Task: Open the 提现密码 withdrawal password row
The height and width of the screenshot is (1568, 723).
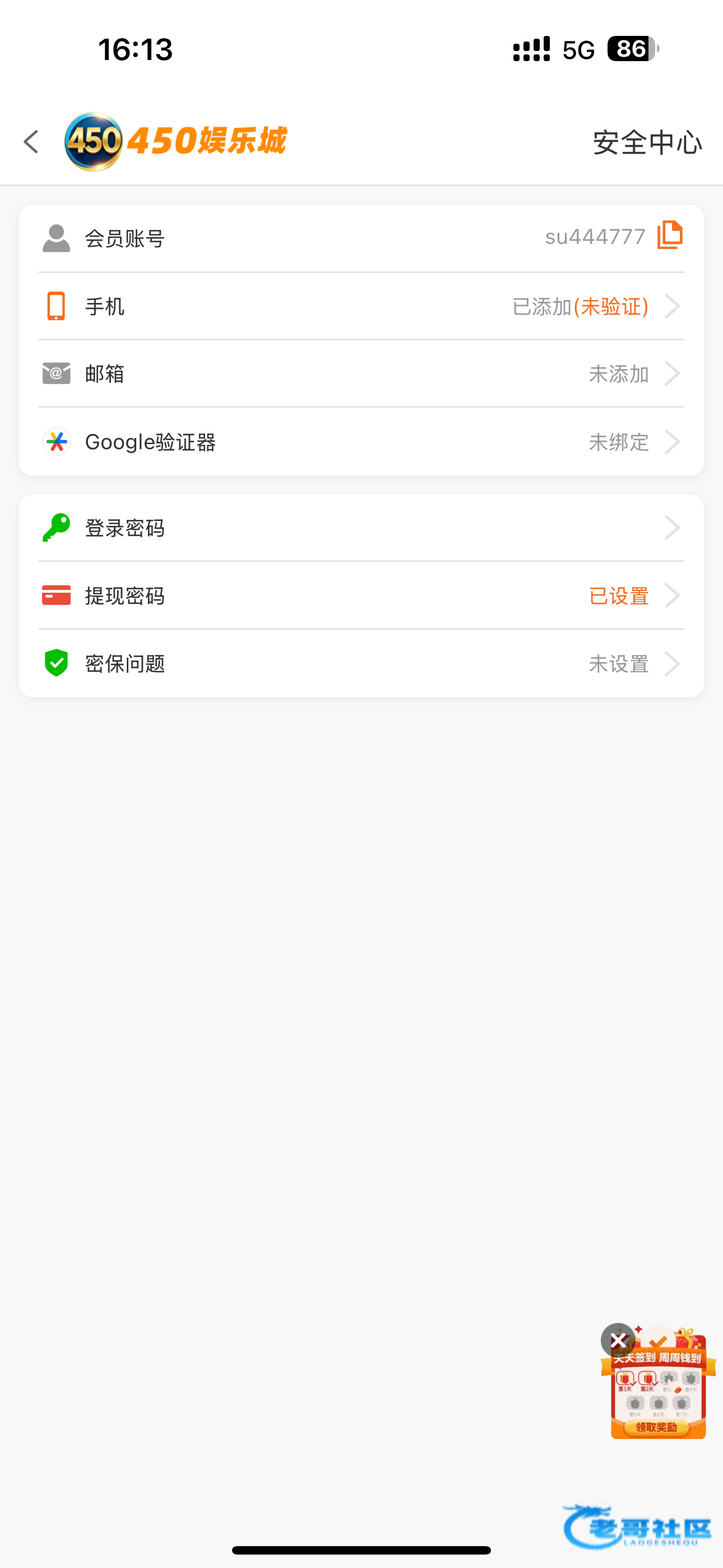Action: pyautogui.click(x=361, y=596)
